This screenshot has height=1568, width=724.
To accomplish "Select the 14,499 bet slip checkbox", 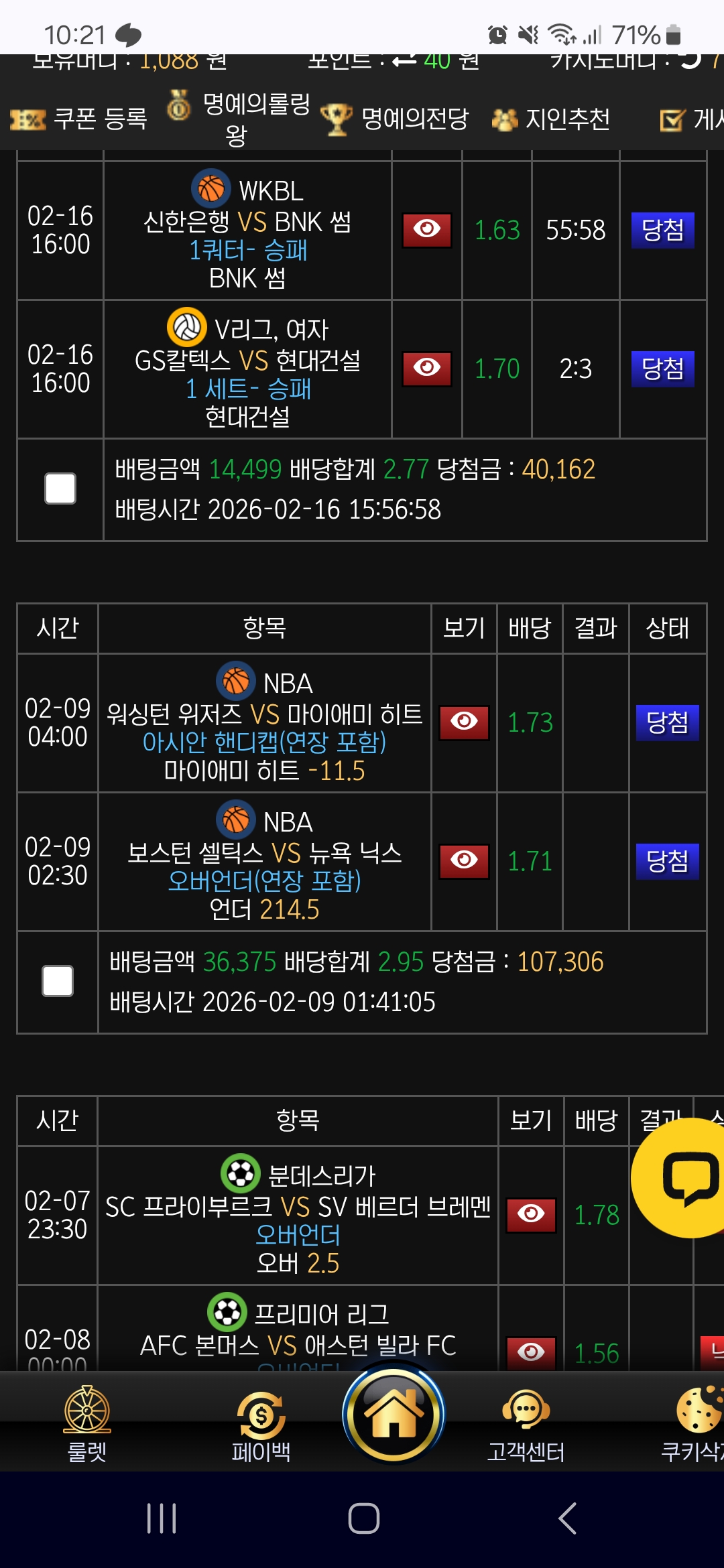I will [60, 488].
